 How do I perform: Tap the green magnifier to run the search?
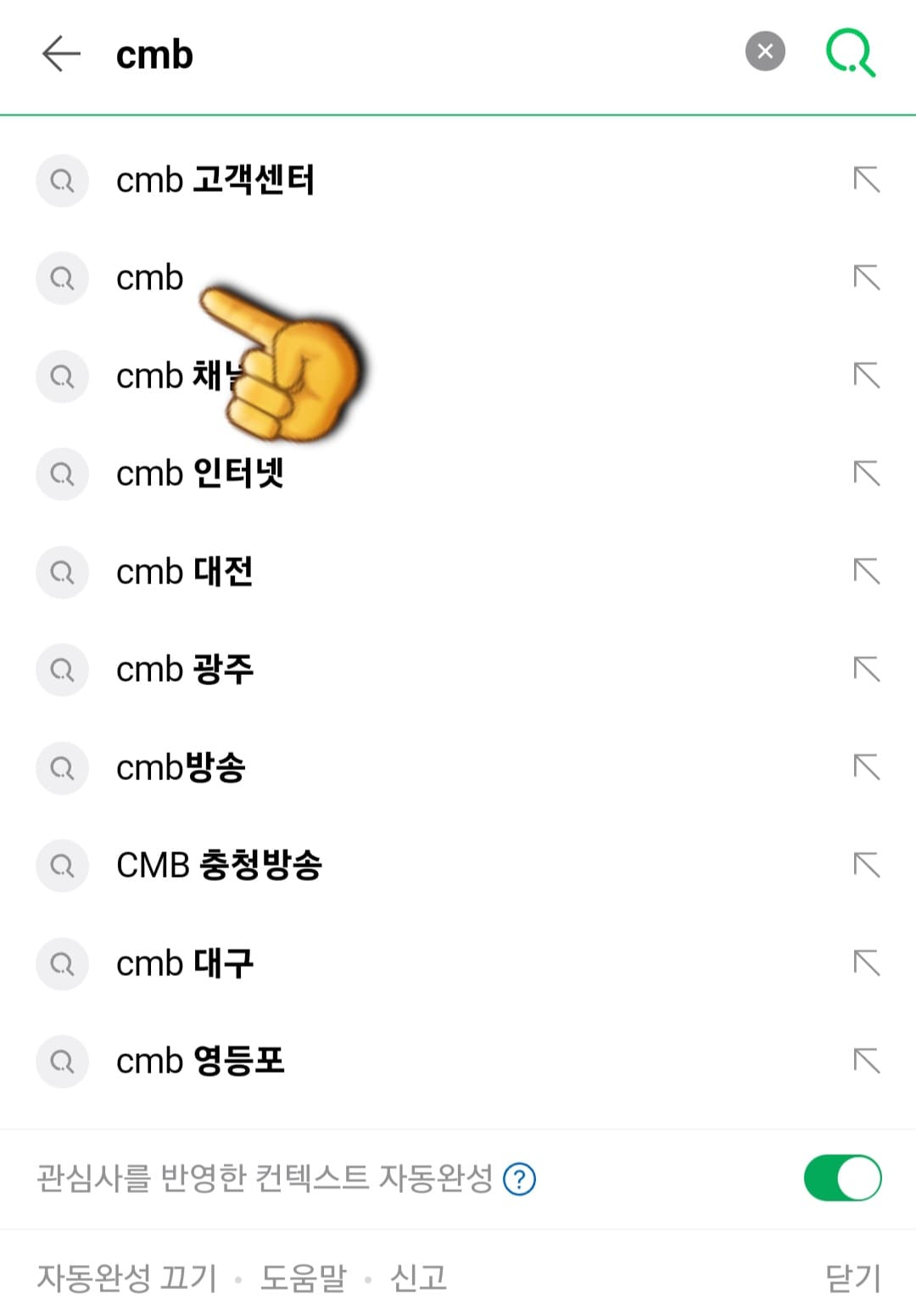851,53
